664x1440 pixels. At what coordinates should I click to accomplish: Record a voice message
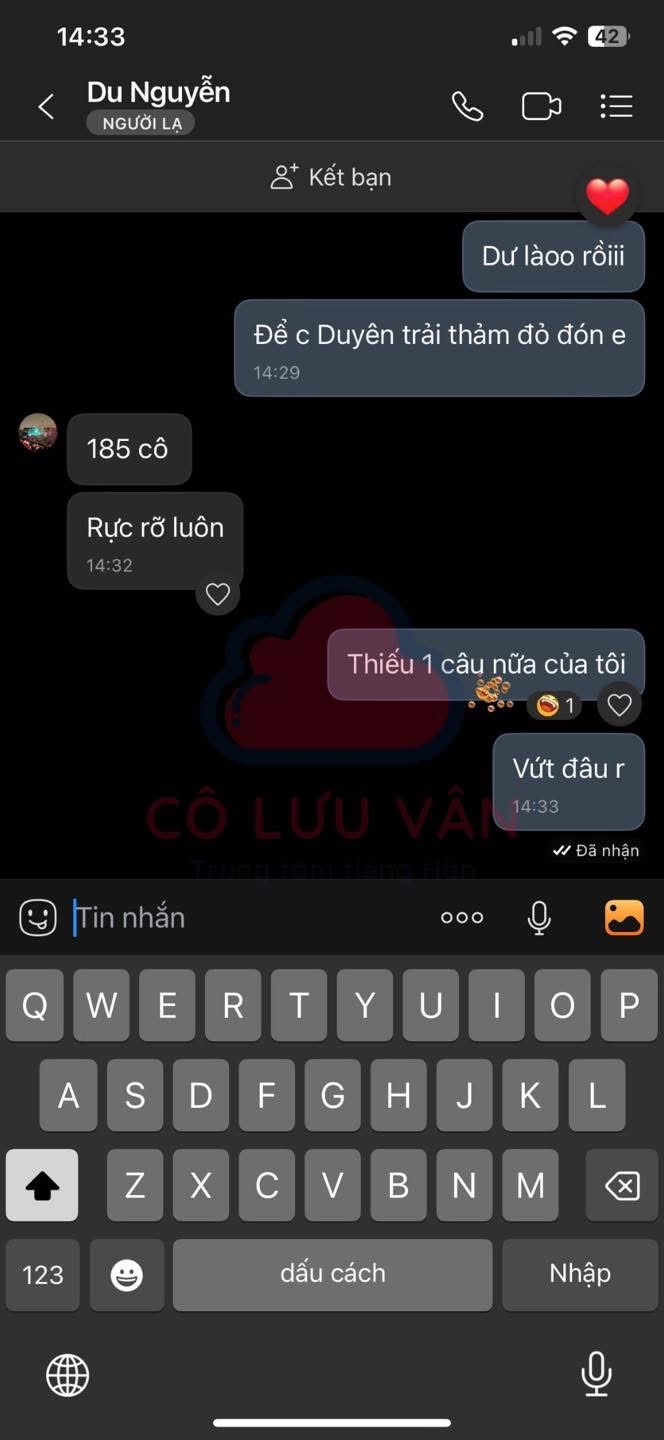(539, 917)
